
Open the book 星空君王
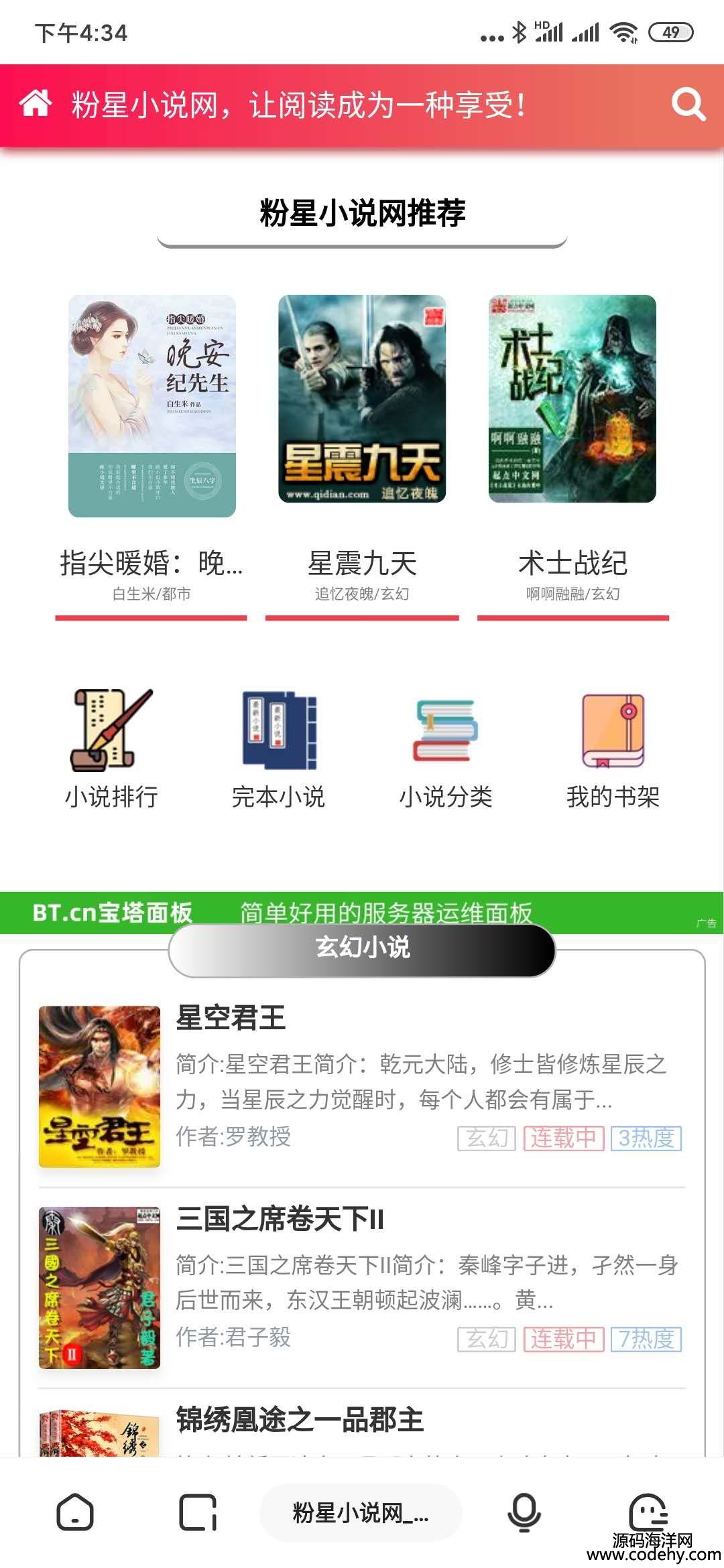point(231,1018)
